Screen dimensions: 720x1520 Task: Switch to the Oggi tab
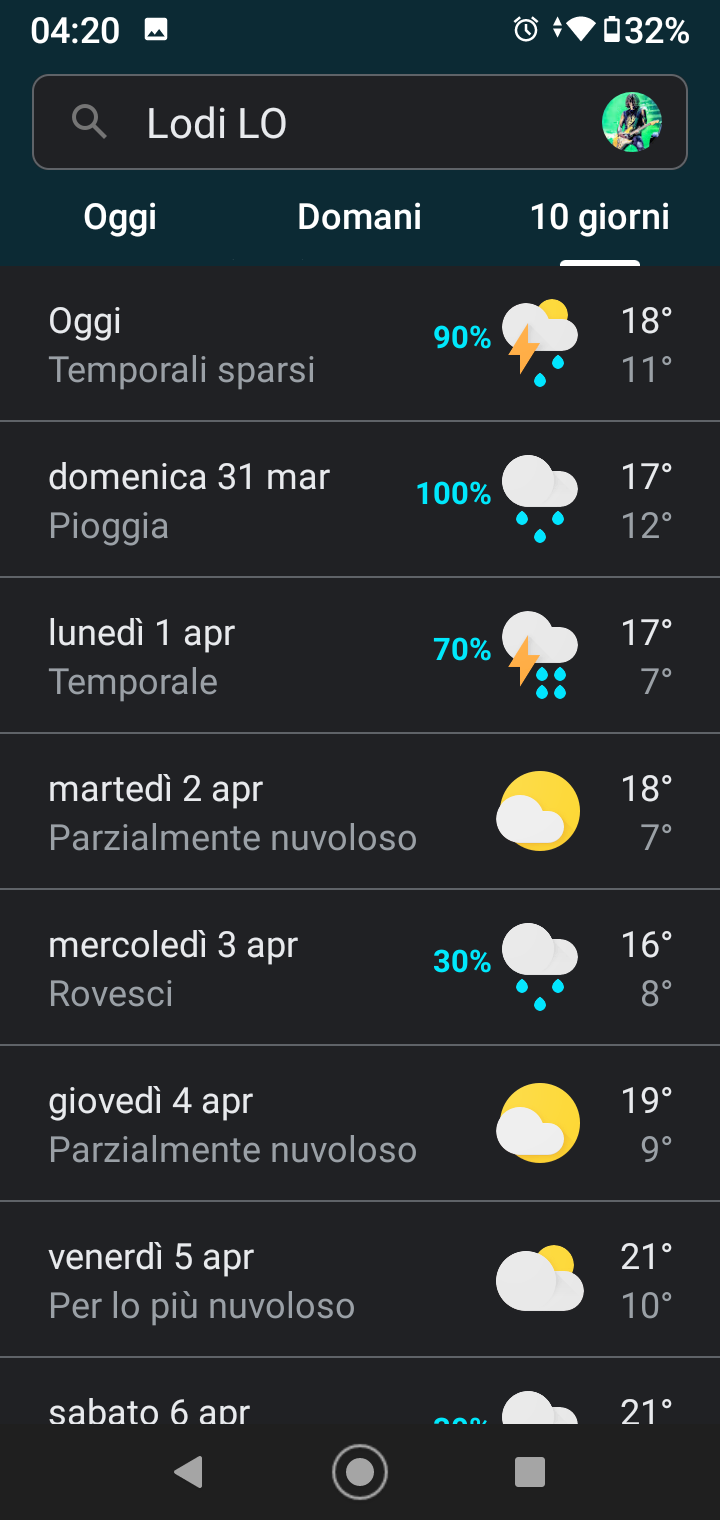tap(120, 217)
